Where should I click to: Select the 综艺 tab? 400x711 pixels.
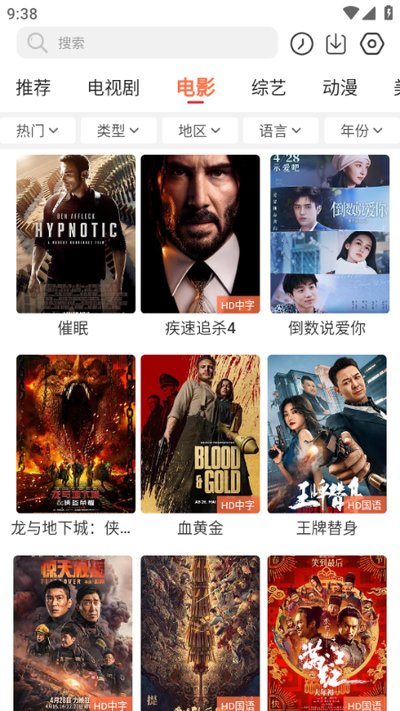(x=268, y=88)
